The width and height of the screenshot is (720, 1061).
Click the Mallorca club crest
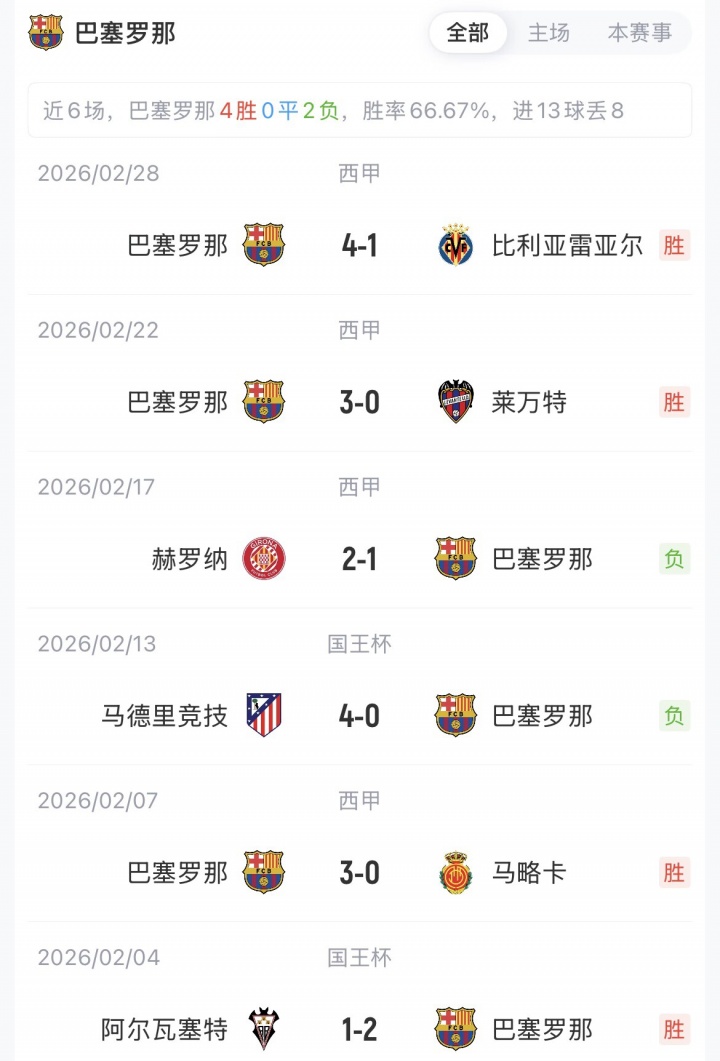(455, 872)
